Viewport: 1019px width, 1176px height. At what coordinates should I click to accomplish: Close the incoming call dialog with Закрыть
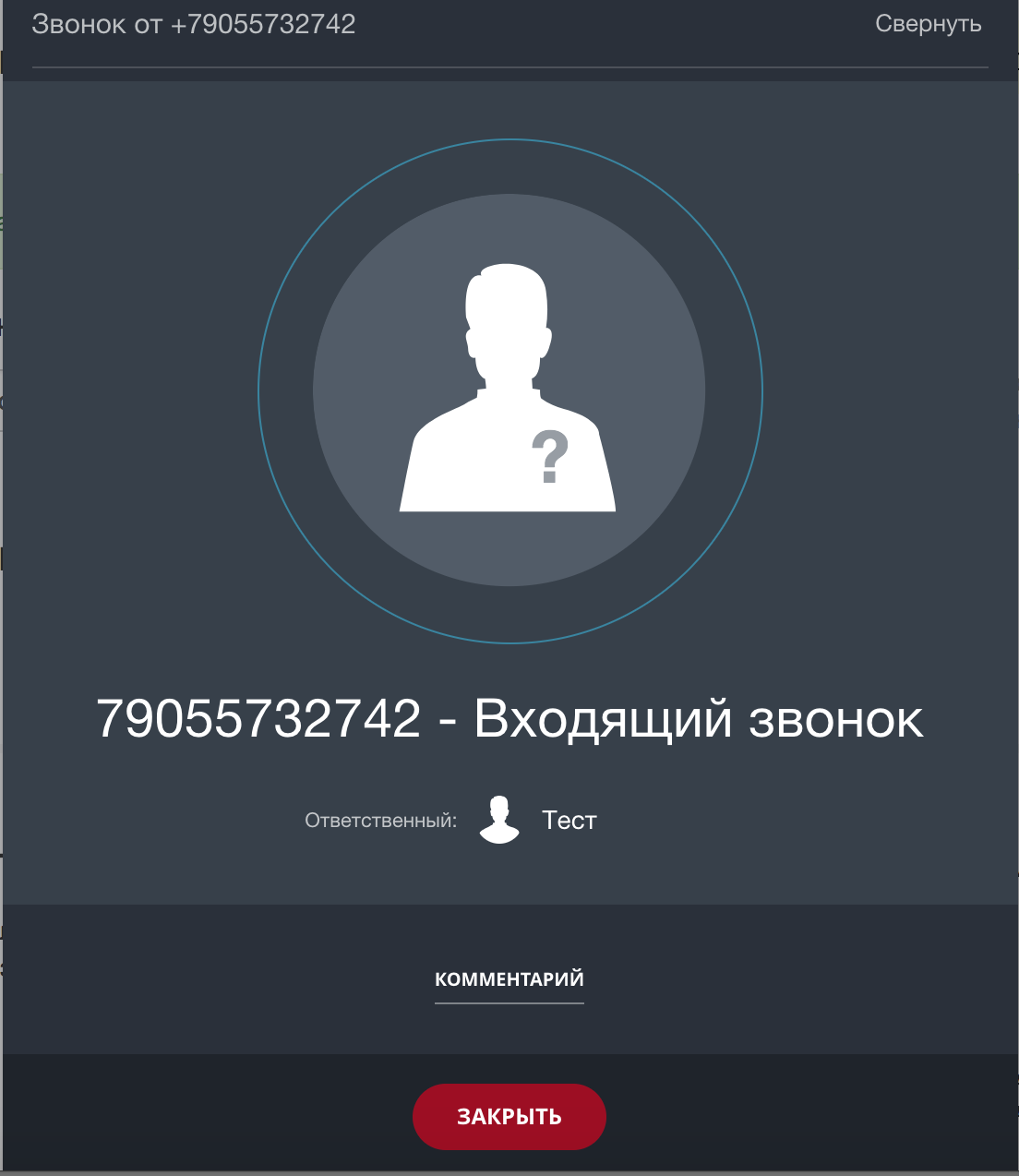(509, 1116)
